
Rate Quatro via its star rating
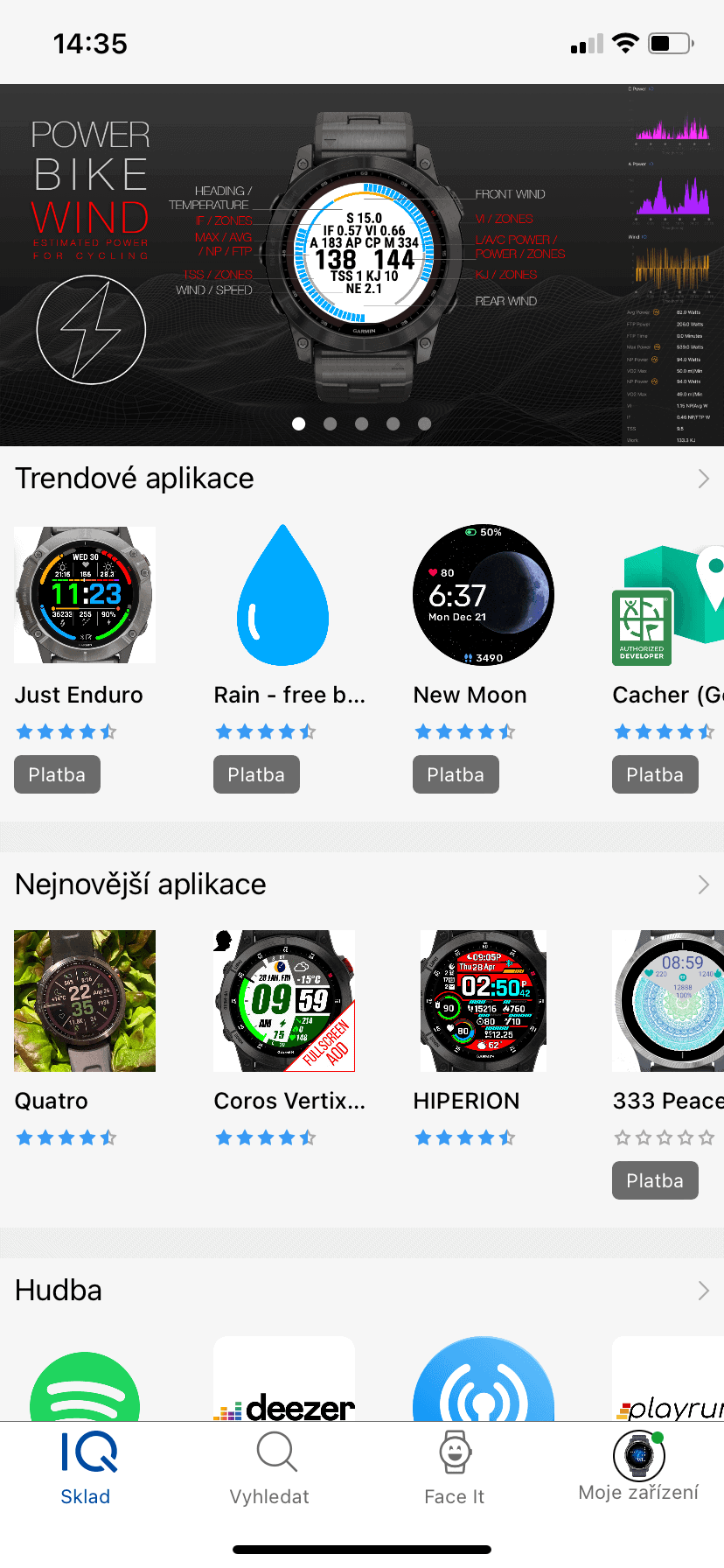pyautogui.click(x=66, y=1137)
